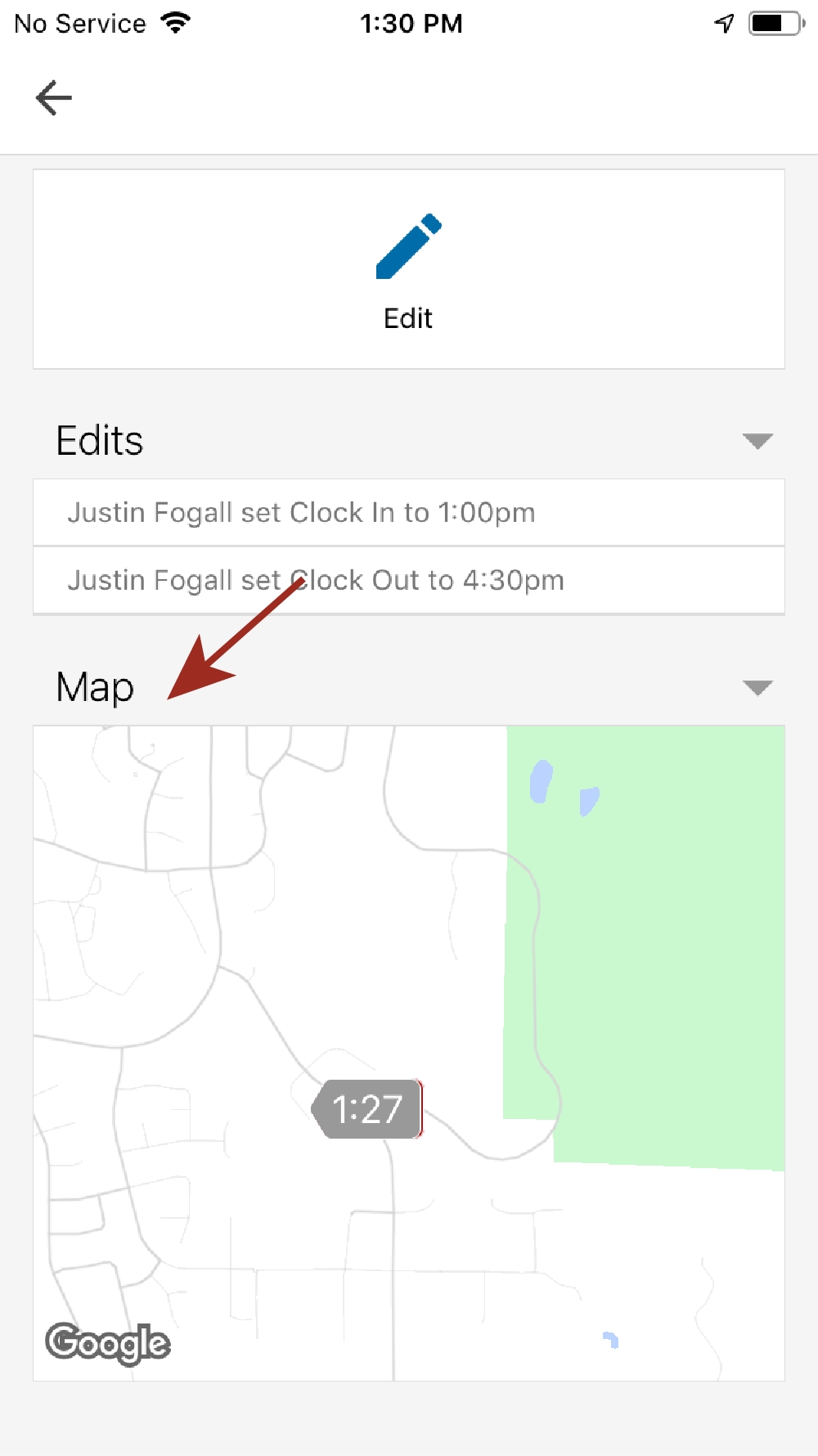
Task: Collapse the Edits section
Action: coord(757,442)
